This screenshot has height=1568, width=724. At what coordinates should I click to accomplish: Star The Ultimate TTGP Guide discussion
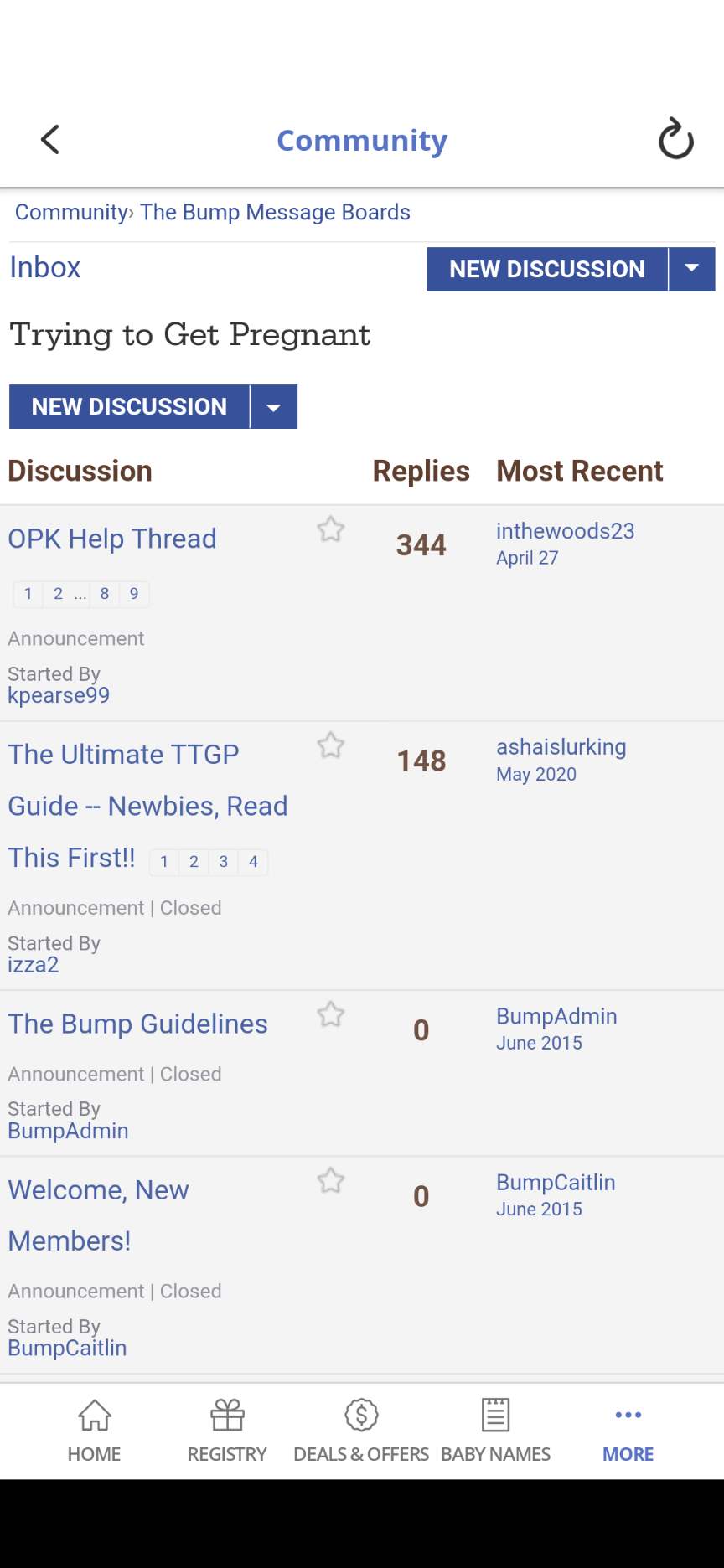pyautogui.click(x=331, y=745)
